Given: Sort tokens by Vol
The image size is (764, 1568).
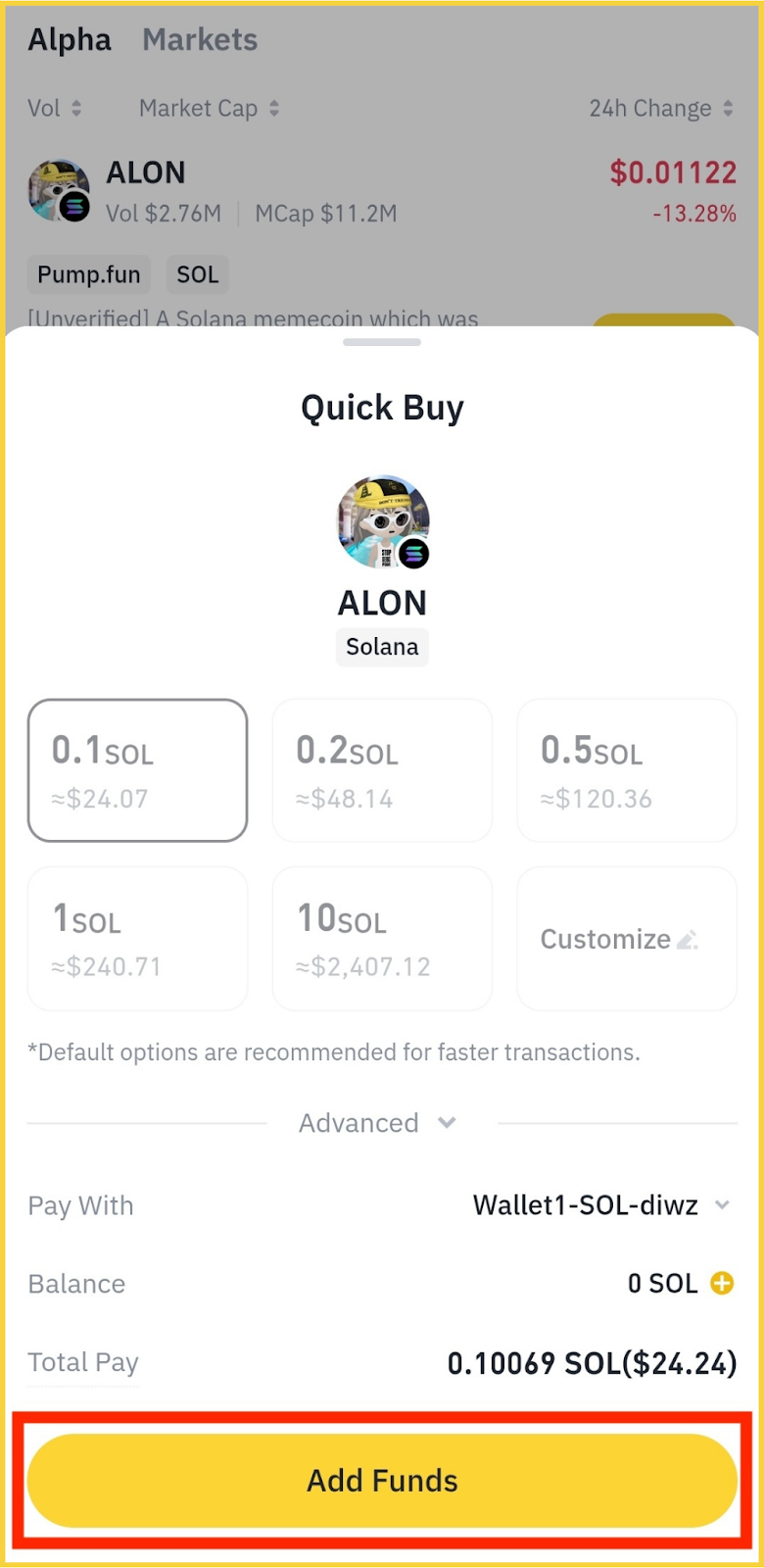Looking at the screenshot, I should coord(55,109).
